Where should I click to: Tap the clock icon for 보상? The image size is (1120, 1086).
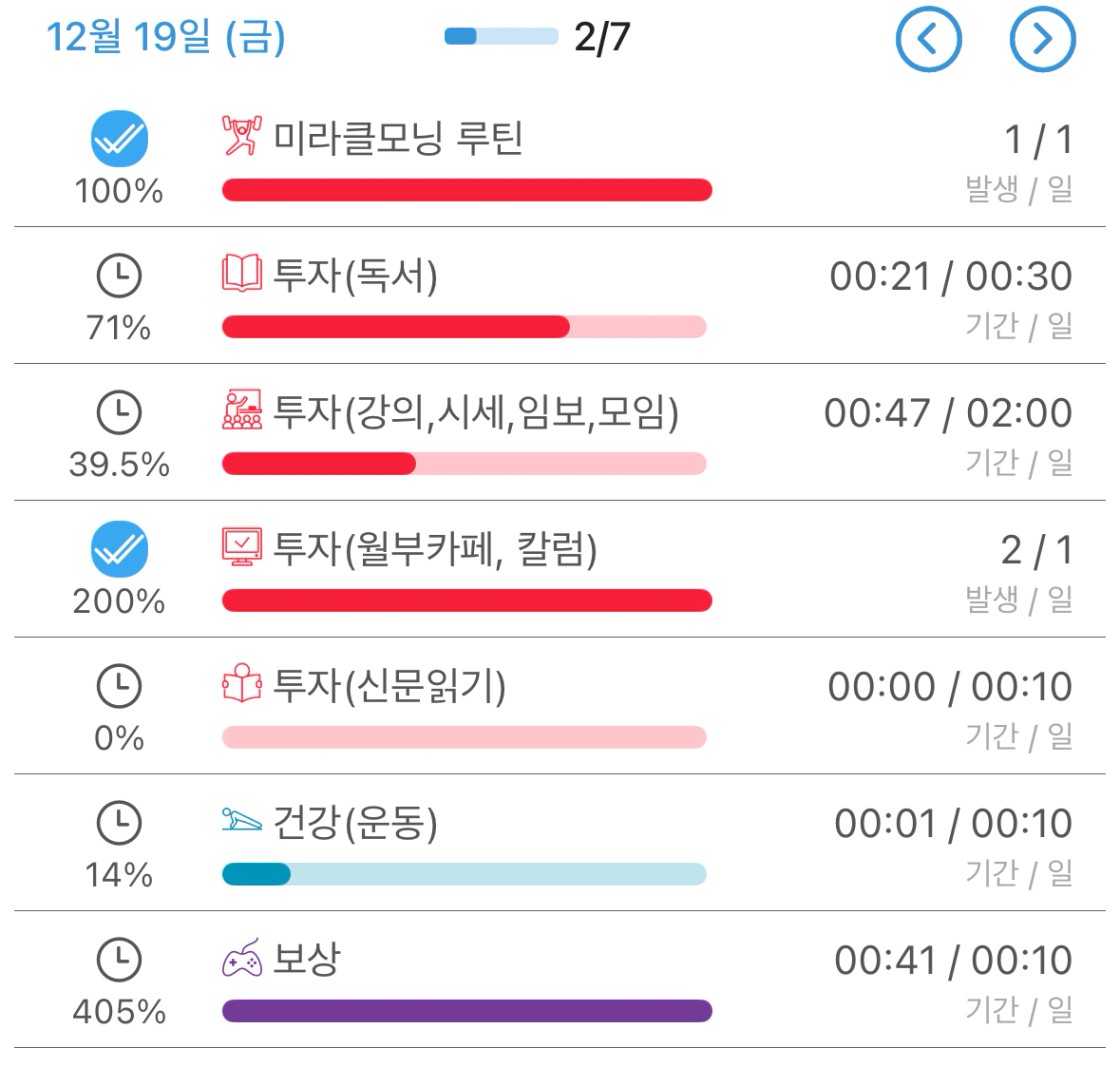(119, 960)
